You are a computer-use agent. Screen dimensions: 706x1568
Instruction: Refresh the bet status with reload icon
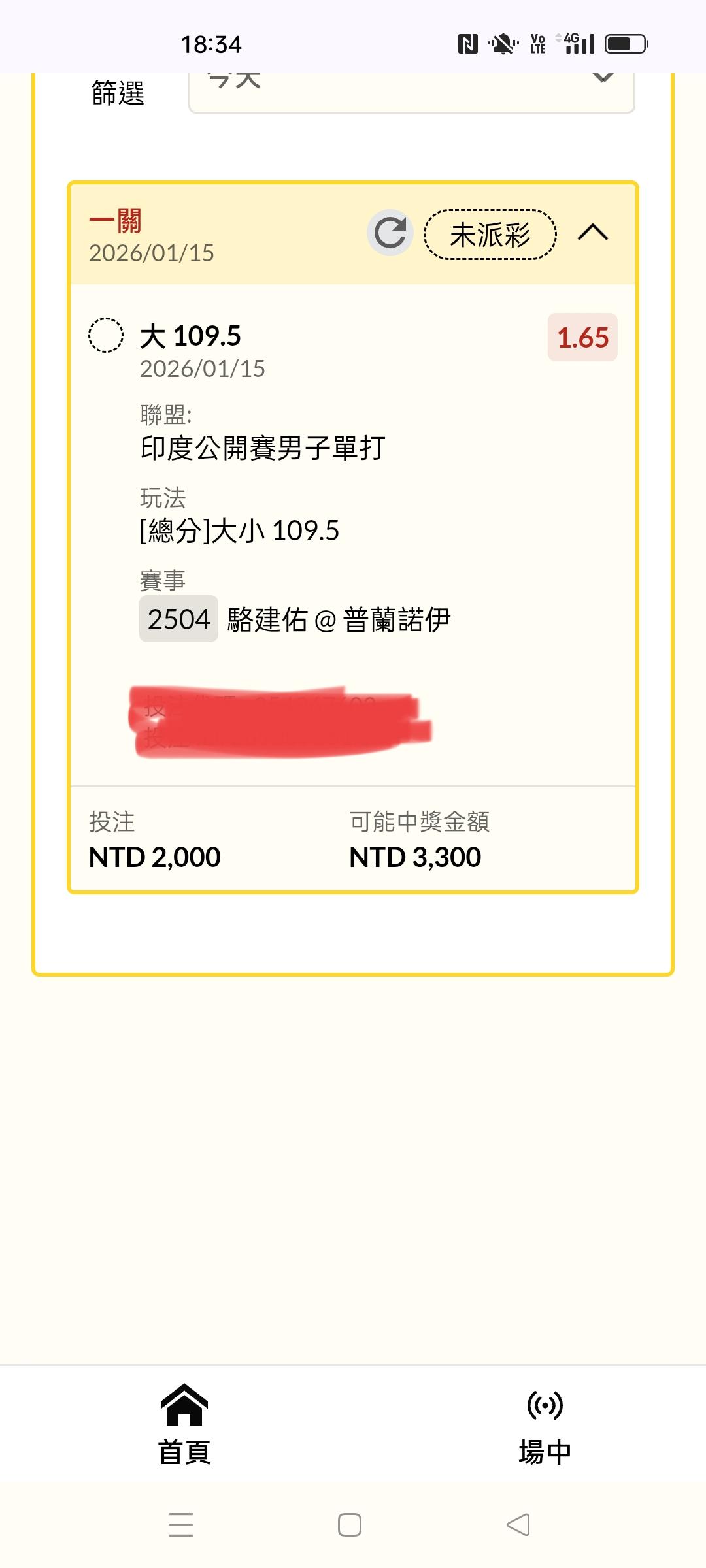point(390,233)
